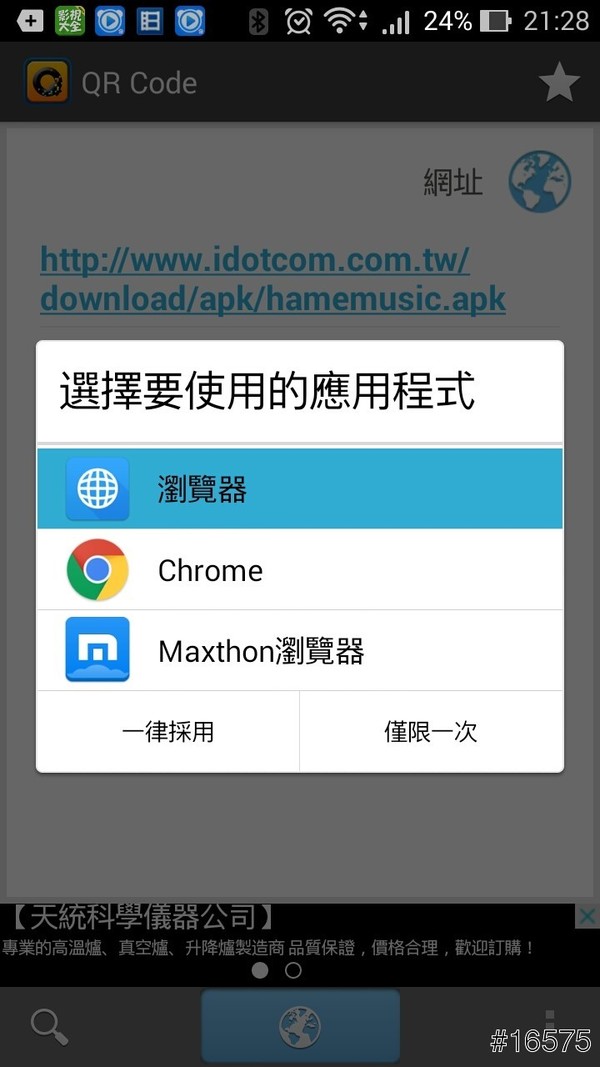Open the search magnifier in the bottom bar

[48, 1026]
